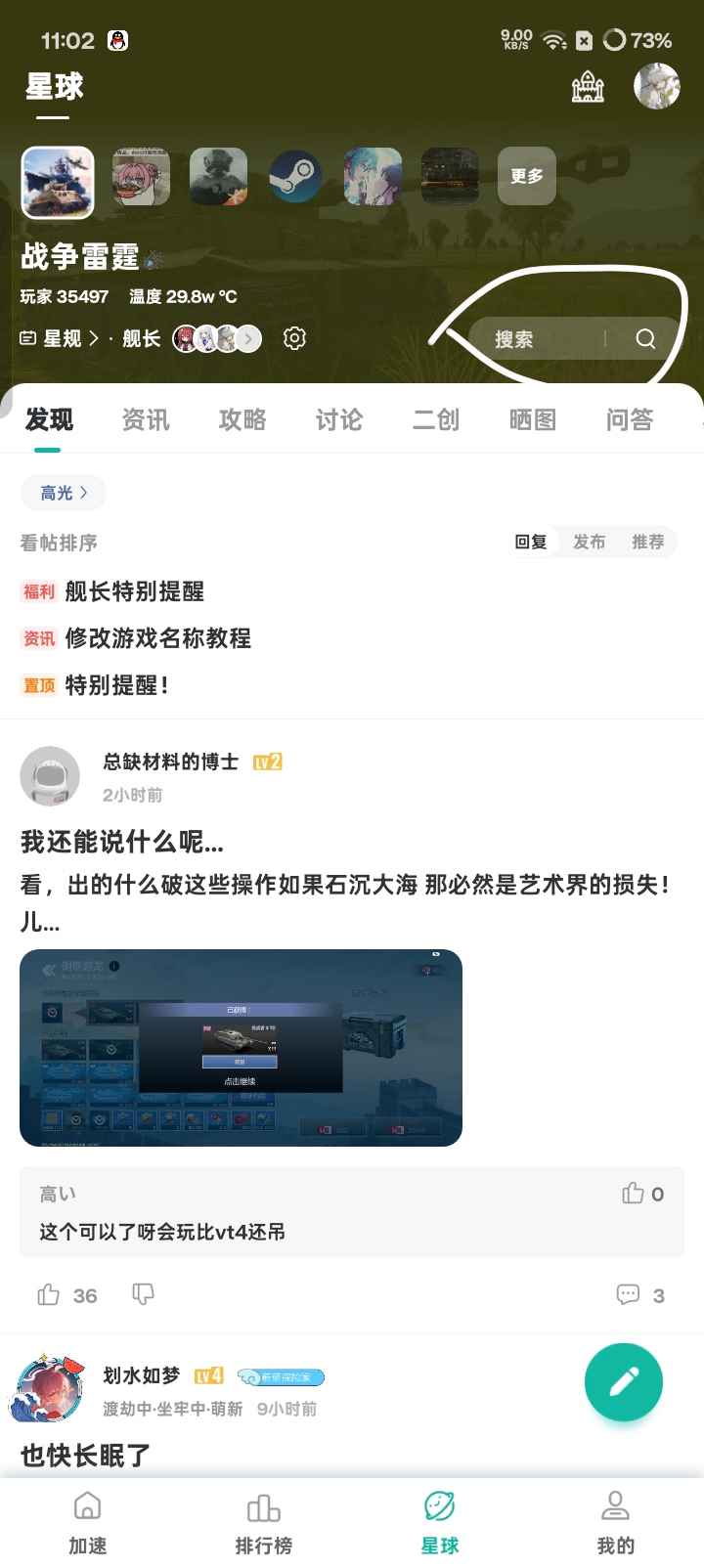Screen dimensions: 704x1568
Task: Switch to the 问答 tab
Action: [x=629, y=420]
